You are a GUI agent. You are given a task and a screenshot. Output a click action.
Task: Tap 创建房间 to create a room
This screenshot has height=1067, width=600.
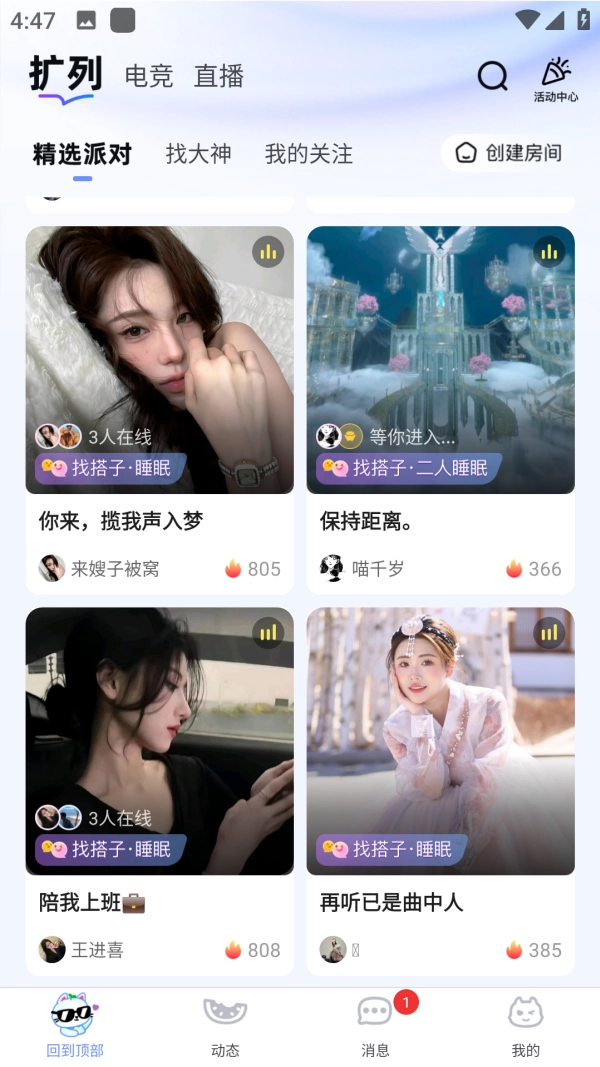[x=508, y=153]
